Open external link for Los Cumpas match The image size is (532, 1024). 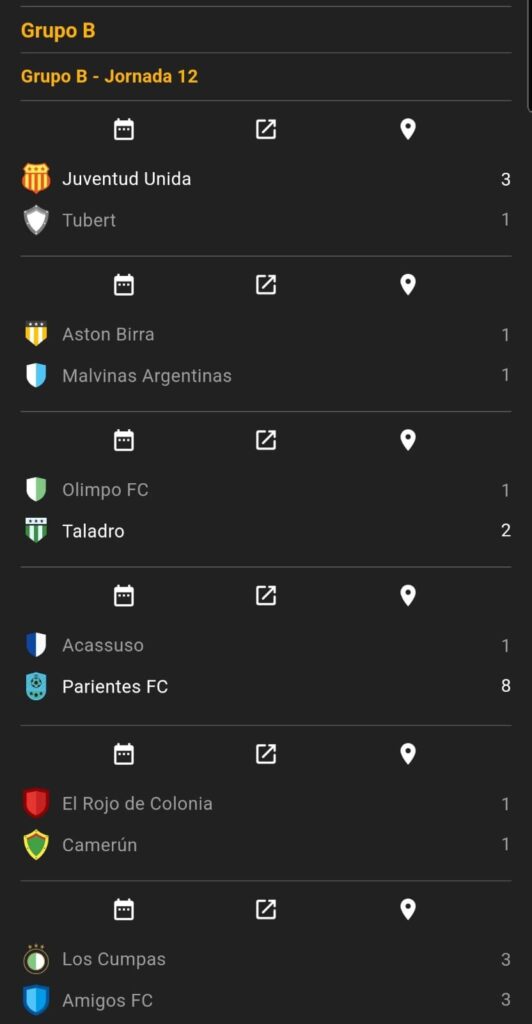(266, 909)
